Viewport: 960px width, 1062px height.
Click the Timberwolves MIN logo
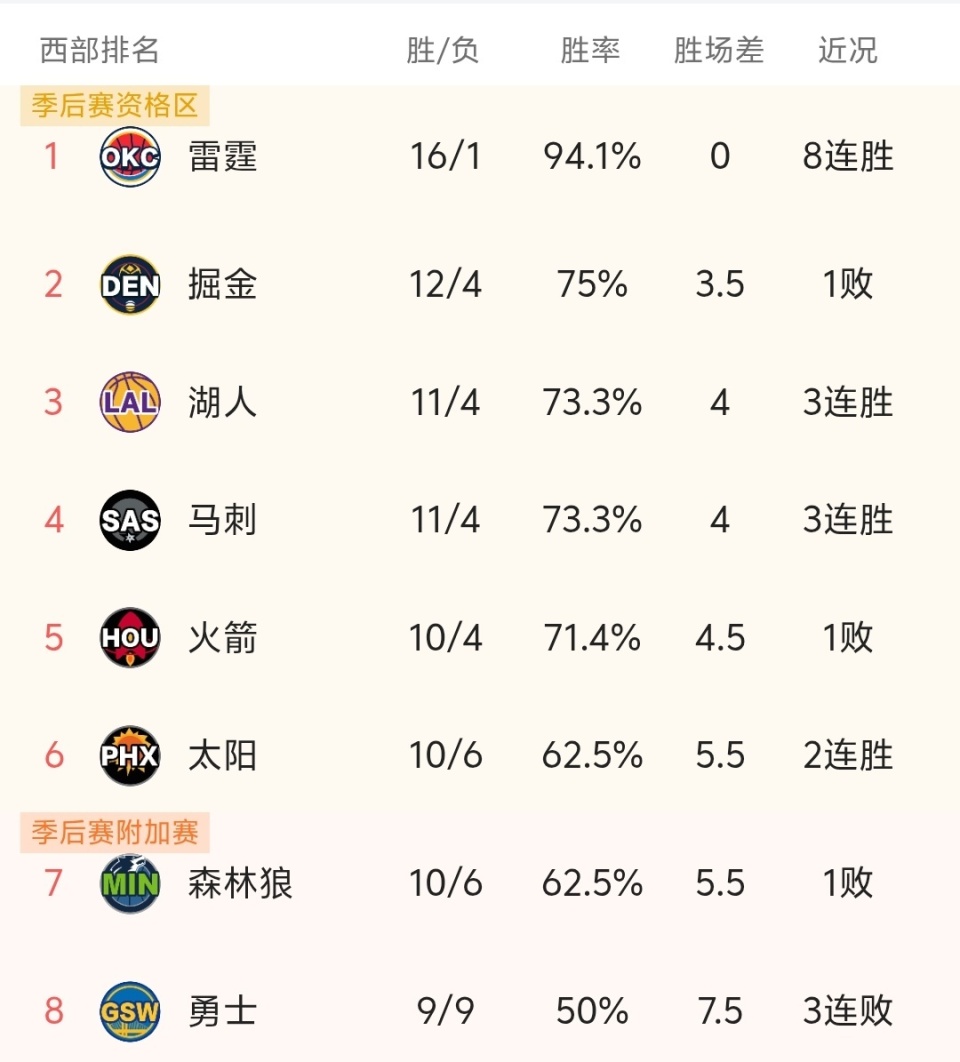(x=129, y=884)
